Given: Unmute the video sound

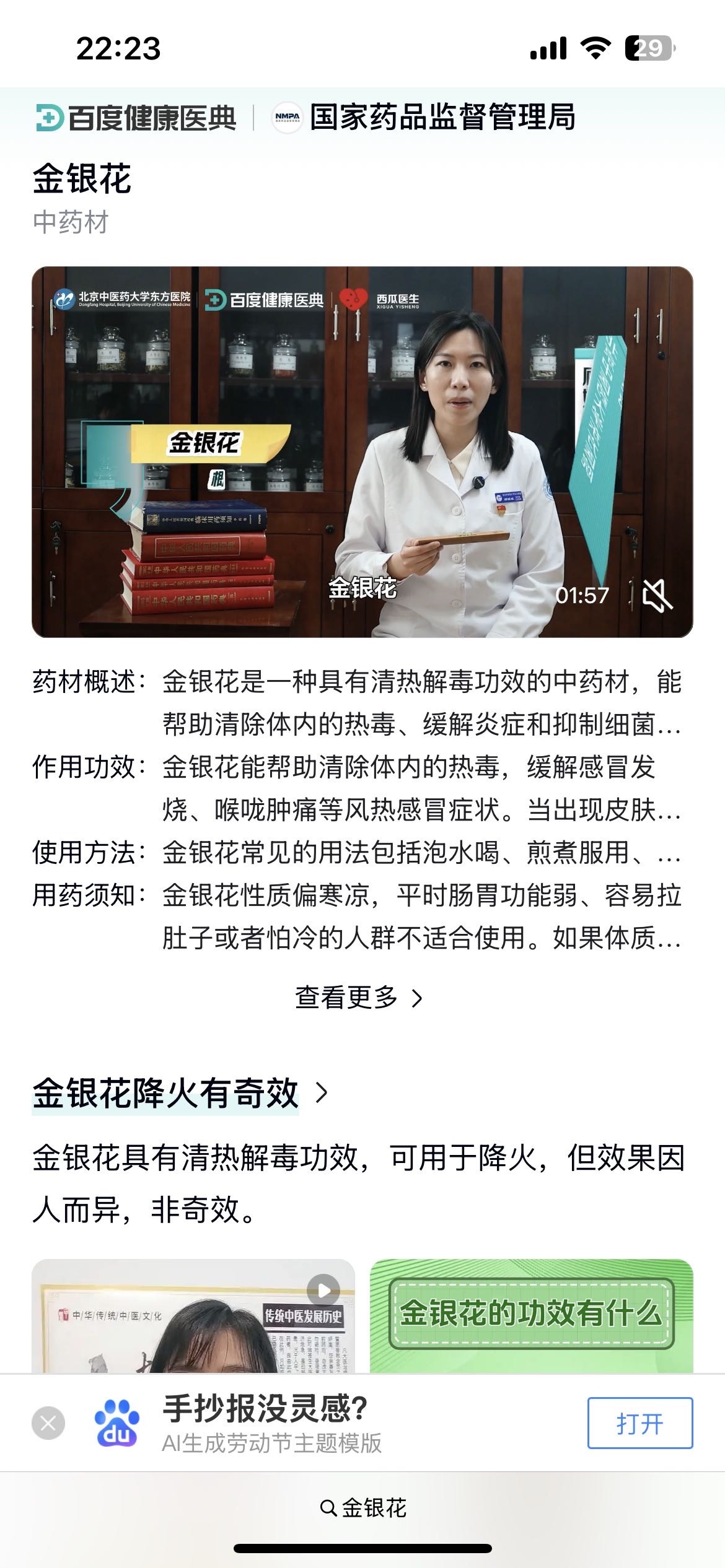Looking at the screenshot, I should click(657, 596).
